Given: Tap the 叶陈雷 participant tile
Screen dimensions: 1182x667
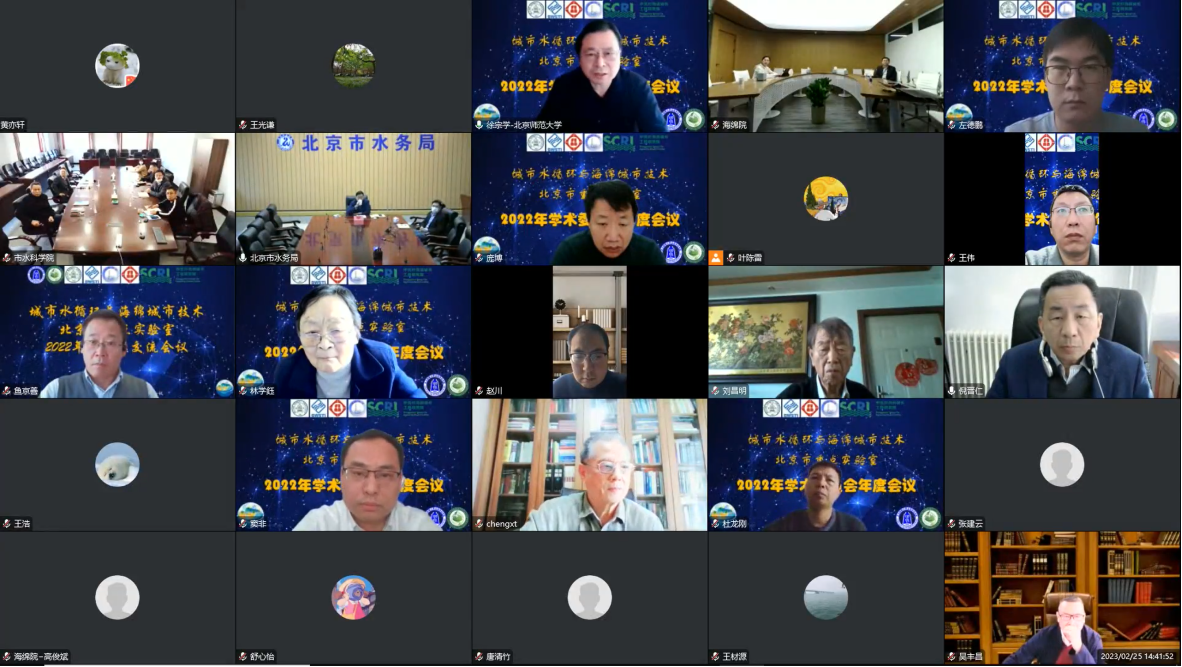Looking at the screenshot, I should point(826,199).
